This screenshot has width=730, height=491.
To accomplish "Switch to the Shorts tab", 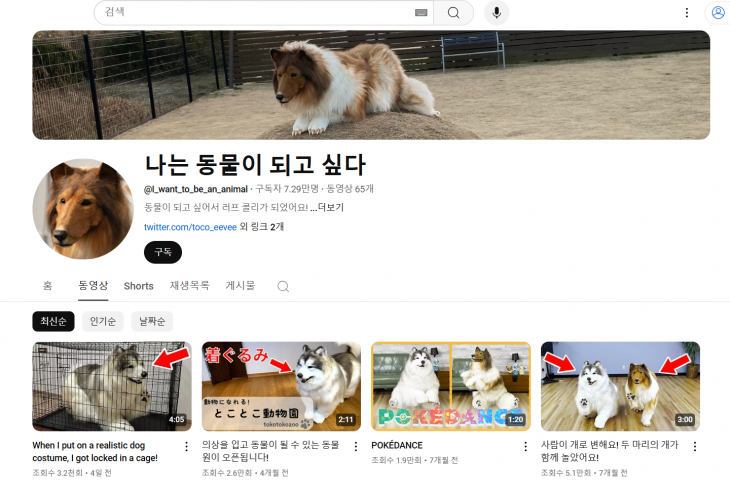I will (x=138, y=286).
